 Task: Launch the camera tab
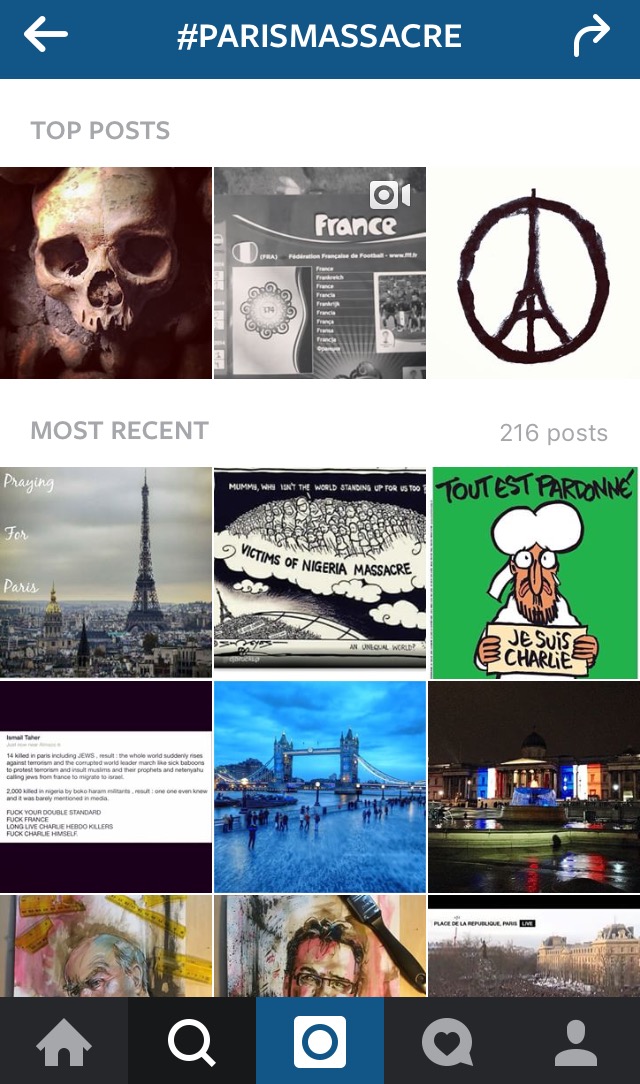tap(320, 1042)
